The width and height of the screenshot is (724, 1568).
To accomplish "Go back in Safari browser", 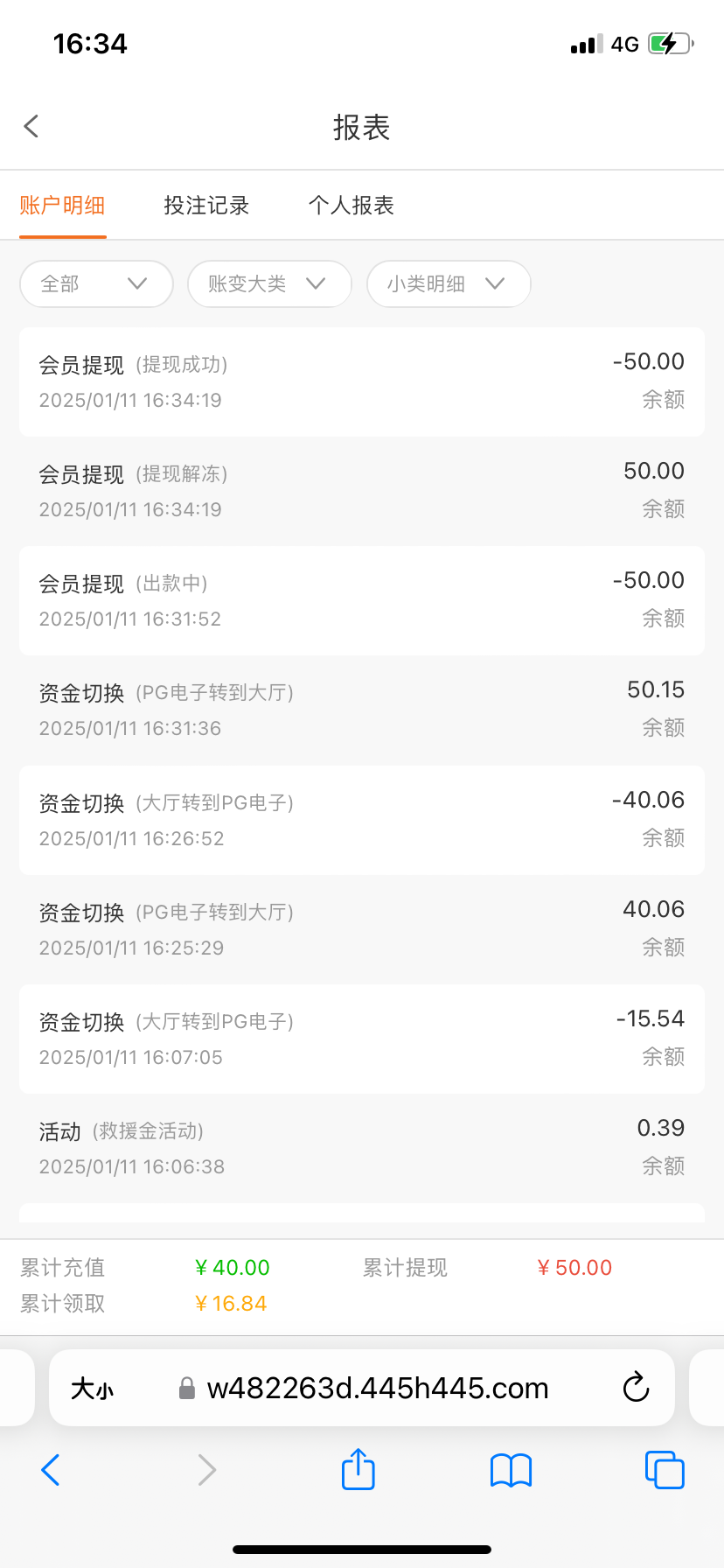I will pyautogui.click(x=51, y=1470).
